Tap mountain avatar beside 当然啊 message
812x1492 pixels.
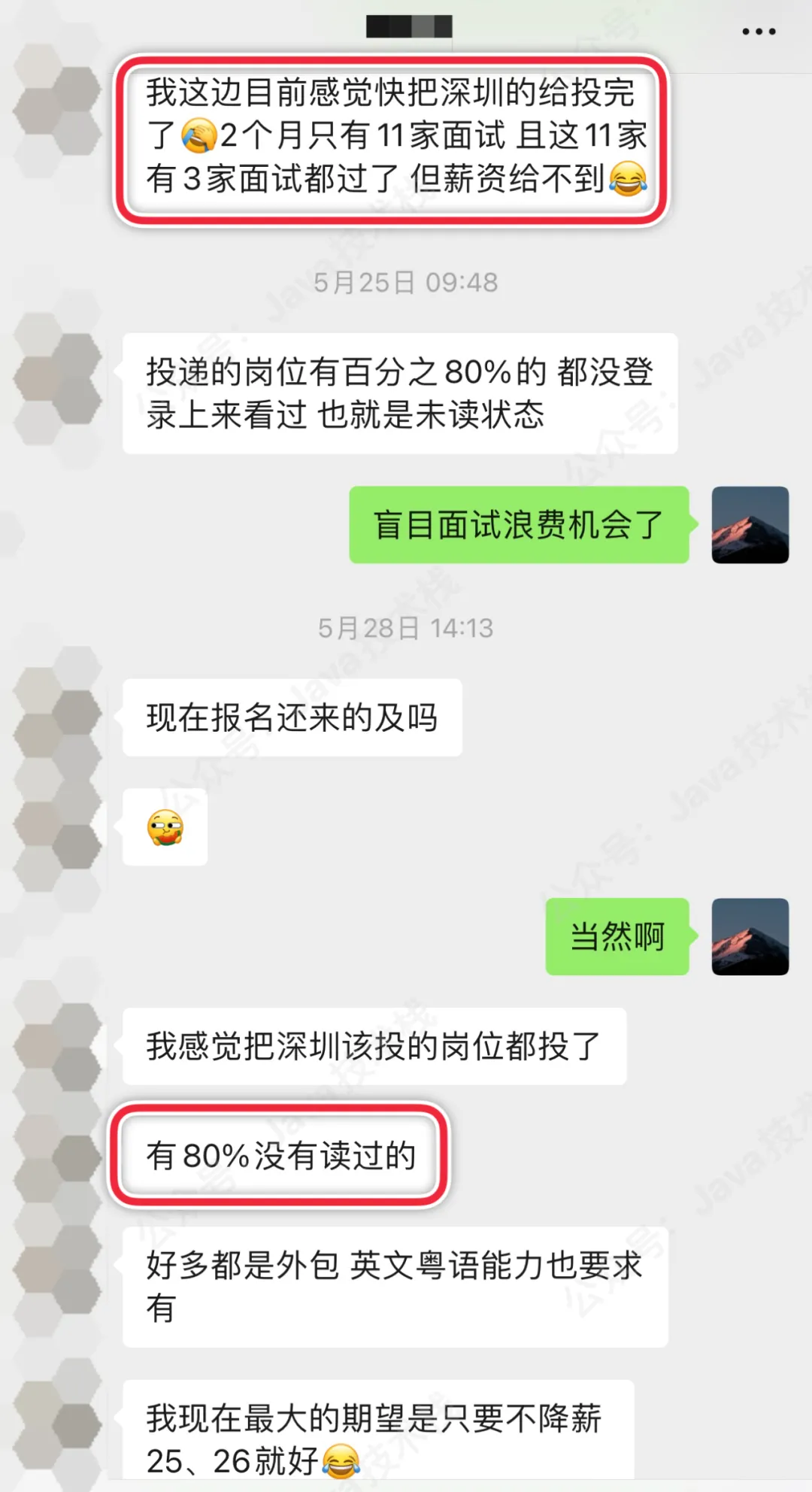tap(750, 936)
